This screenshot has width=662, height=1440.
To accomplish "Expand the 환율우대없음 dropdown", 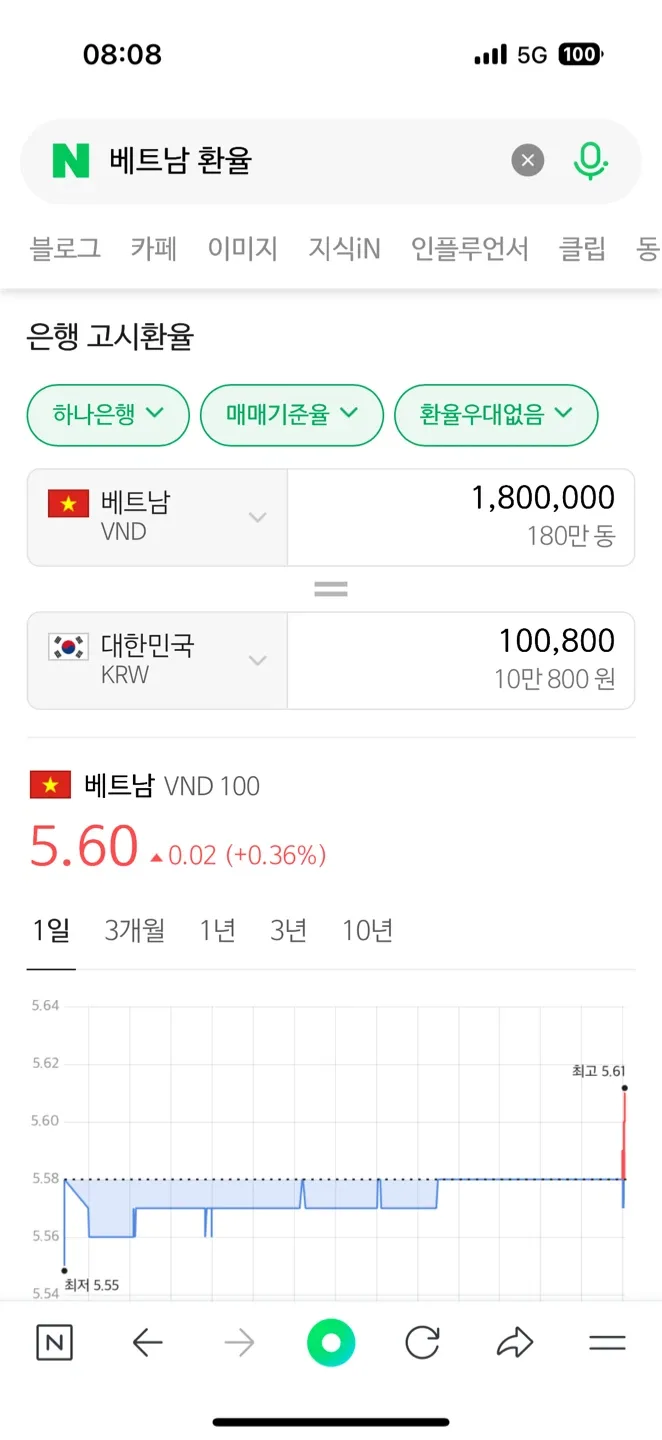I will click(495, 414).
